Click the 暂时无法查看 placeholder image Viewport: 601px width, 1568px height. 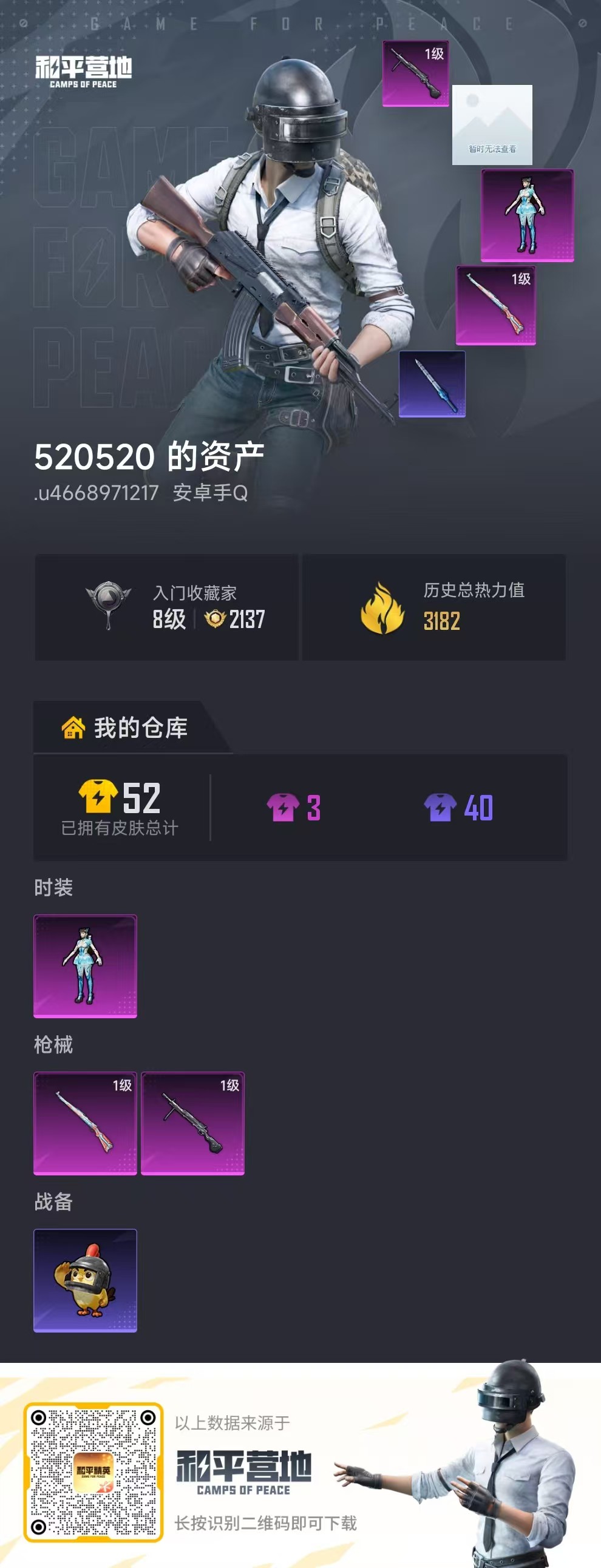493,125
